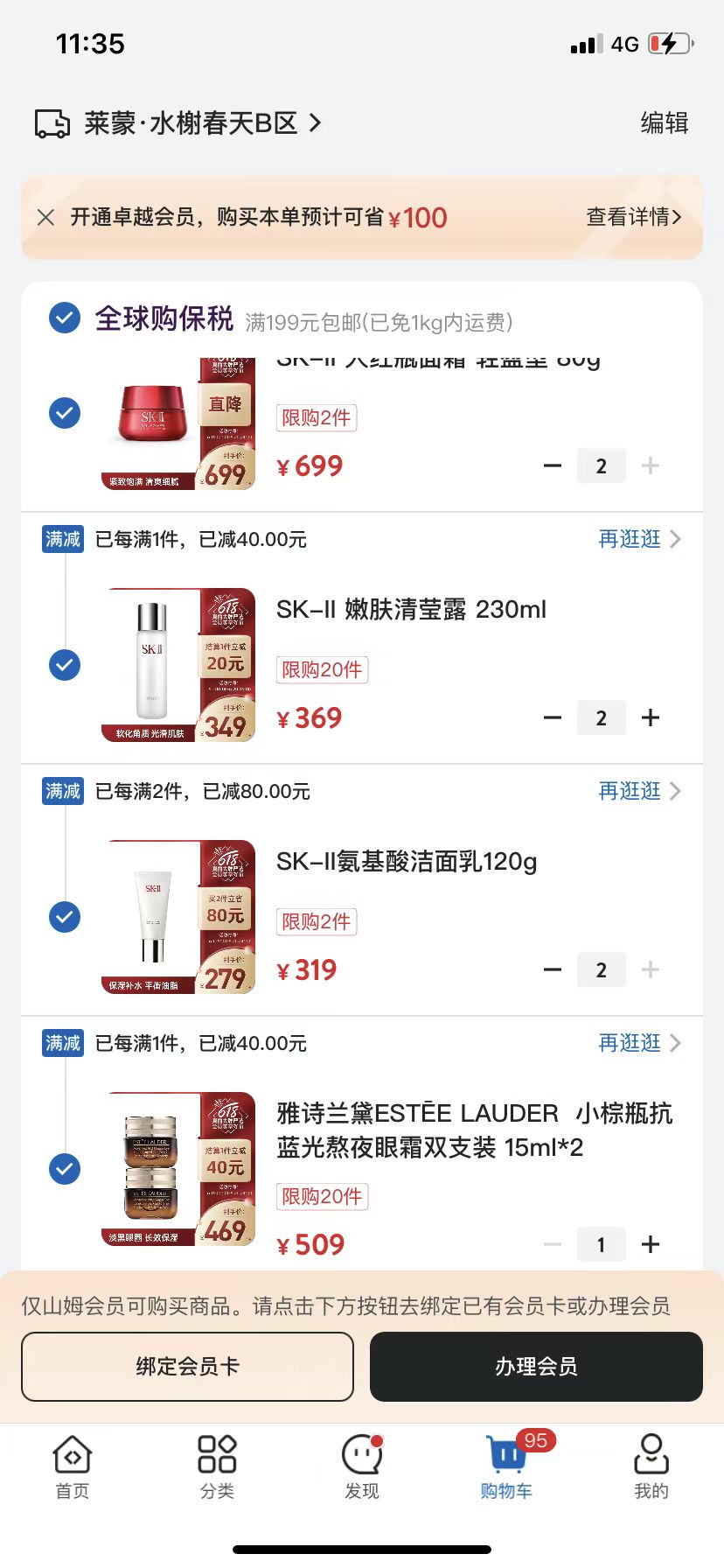The image size is (724, 1568).
Task: Decrease quantity of SK-II 大红瓶面霜
Action: 553,466
